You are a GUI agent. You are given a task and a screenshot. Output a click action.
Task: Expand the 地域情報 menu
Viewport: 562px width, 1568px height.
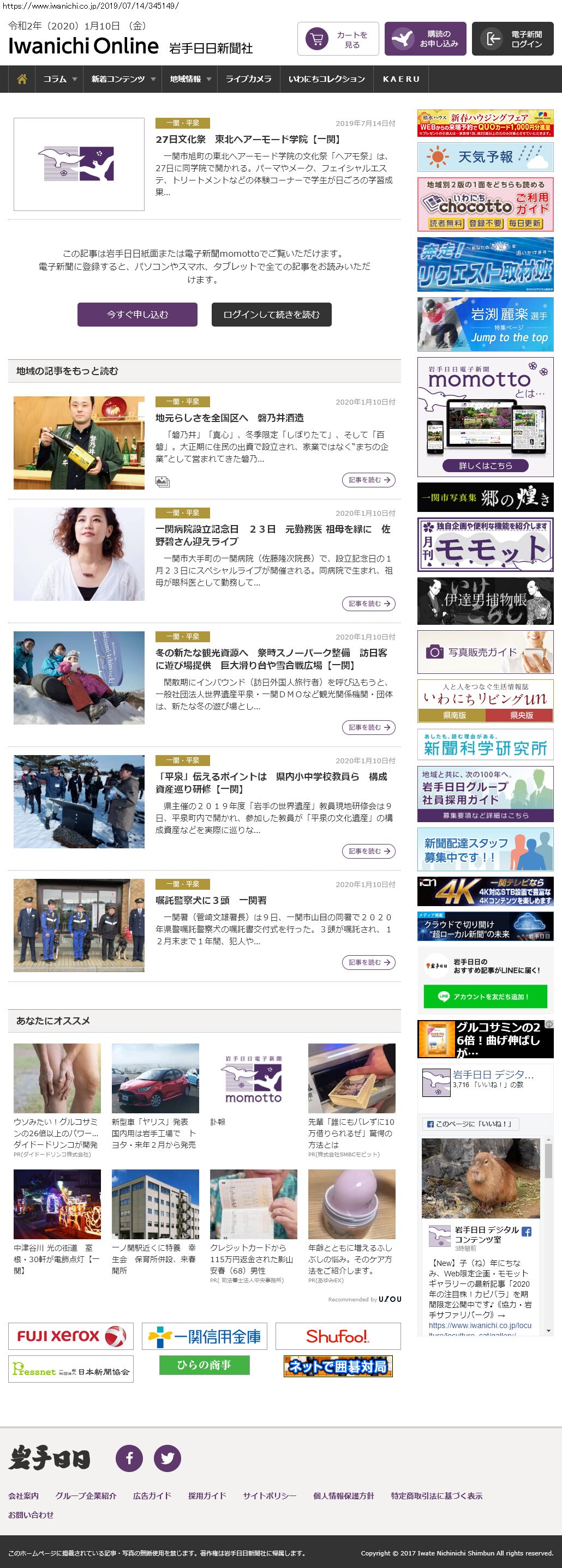coord(190,79)
